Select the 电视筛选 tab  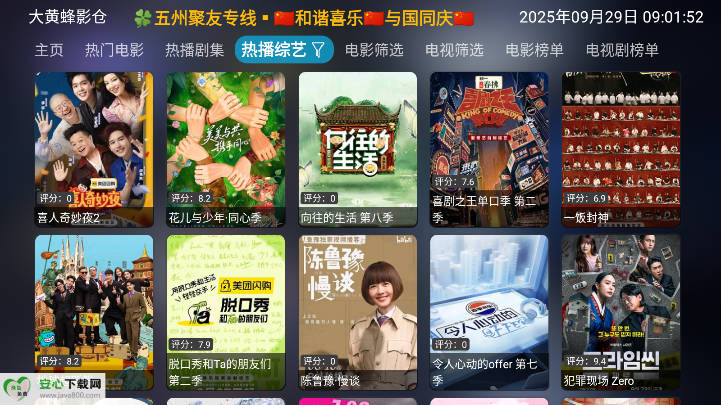[454, 50]
